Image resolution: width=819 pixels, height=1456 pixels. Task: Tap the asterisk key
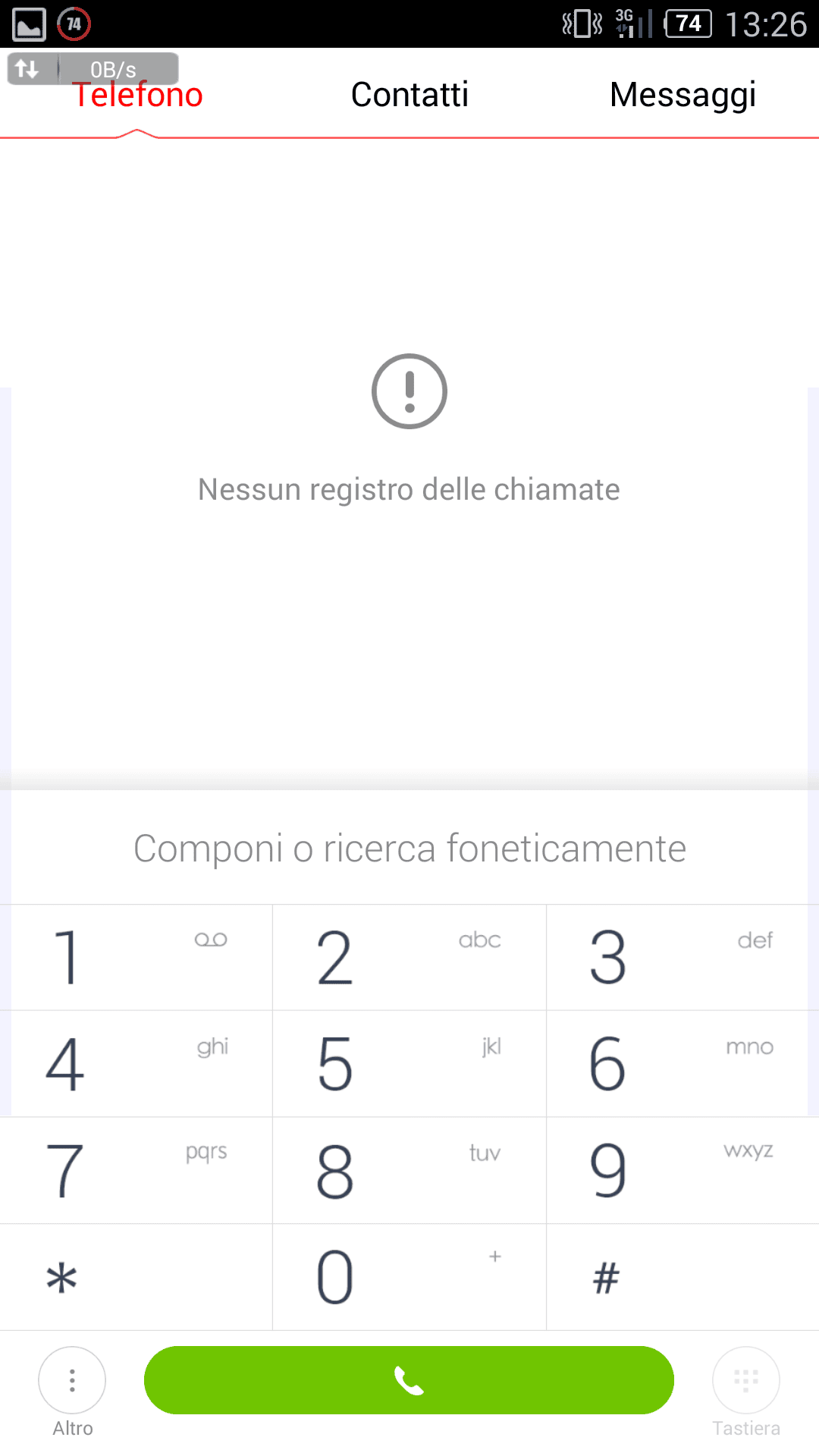click(x=136, y=1277)
